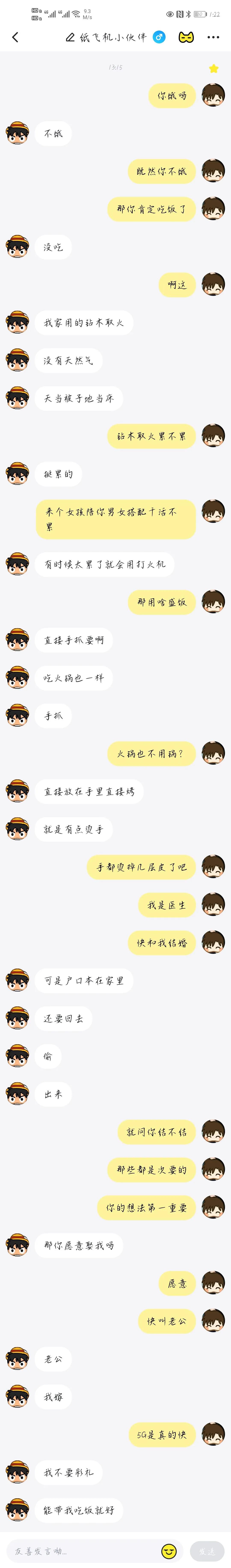This screenshot has width=231, height=1568.
Task: Go back from the chat
Action: coord(15,37)
